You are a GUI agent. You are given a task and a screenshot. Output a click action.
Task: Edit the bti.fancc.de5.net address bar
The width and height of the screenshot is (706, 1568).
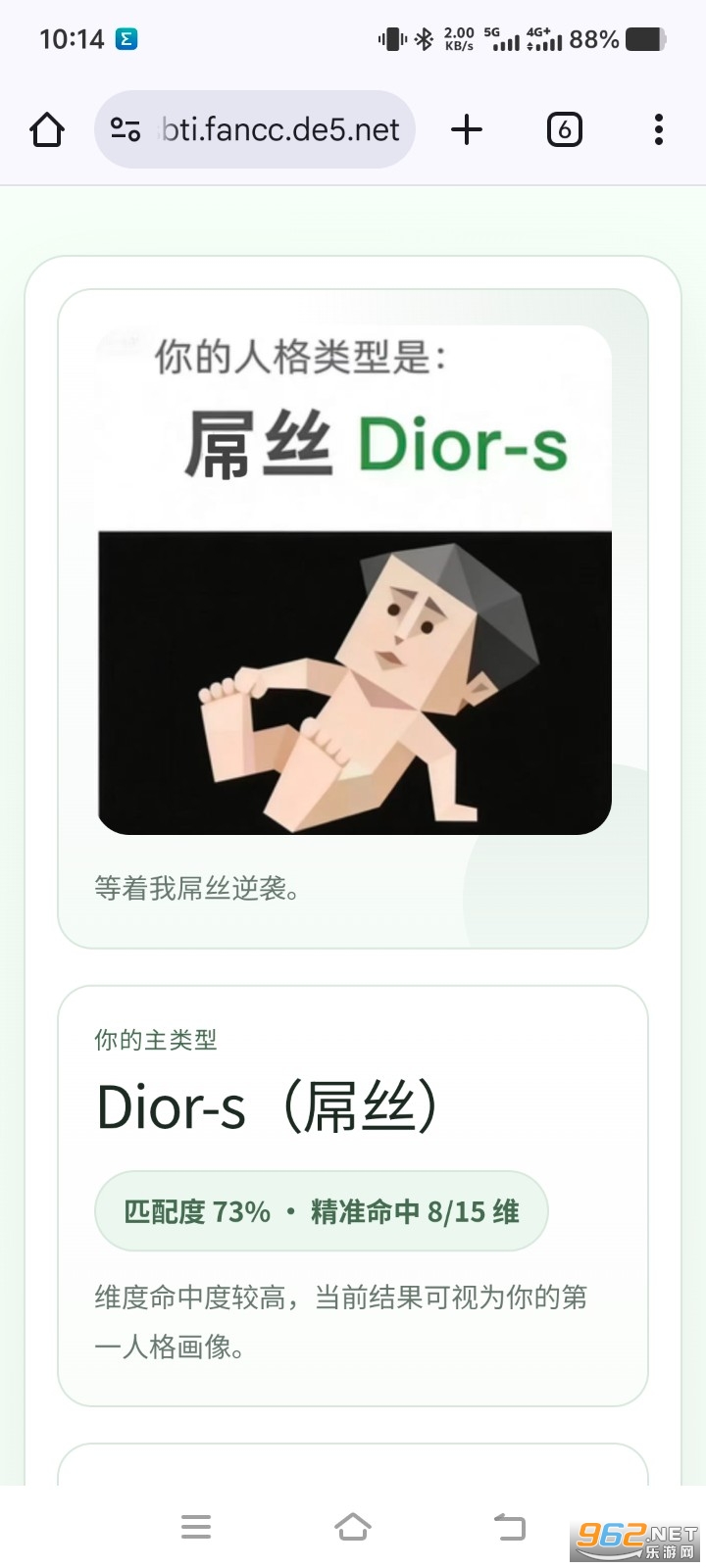280,129
